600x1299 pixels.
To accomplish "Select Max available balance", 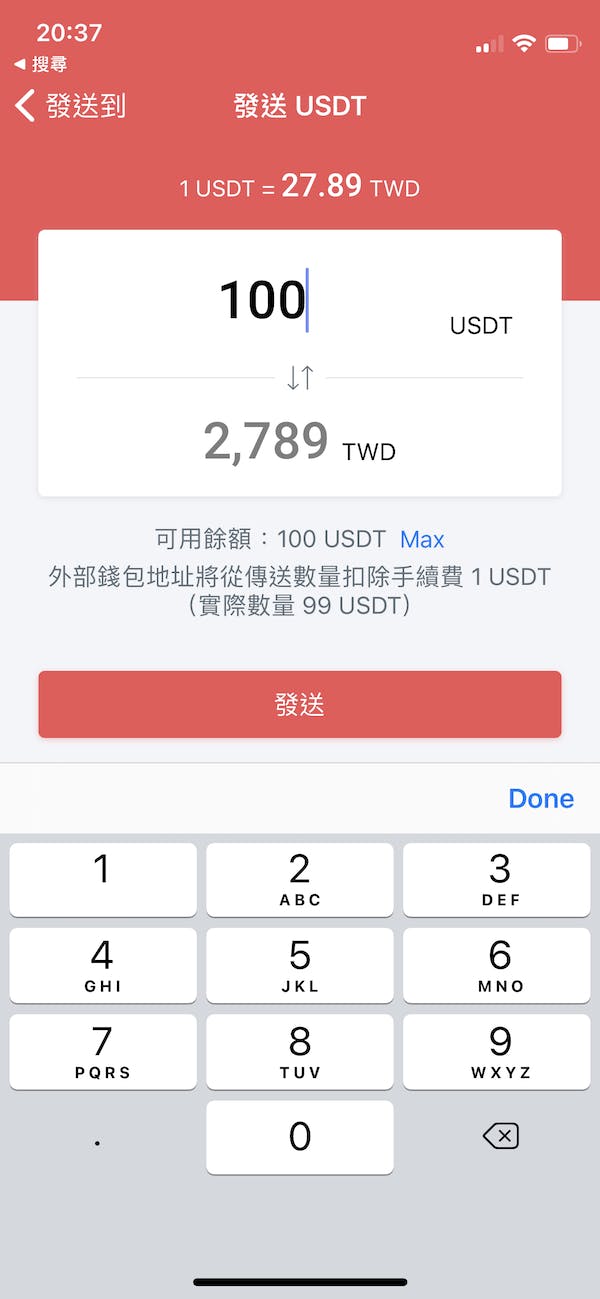I will (422, 540).
